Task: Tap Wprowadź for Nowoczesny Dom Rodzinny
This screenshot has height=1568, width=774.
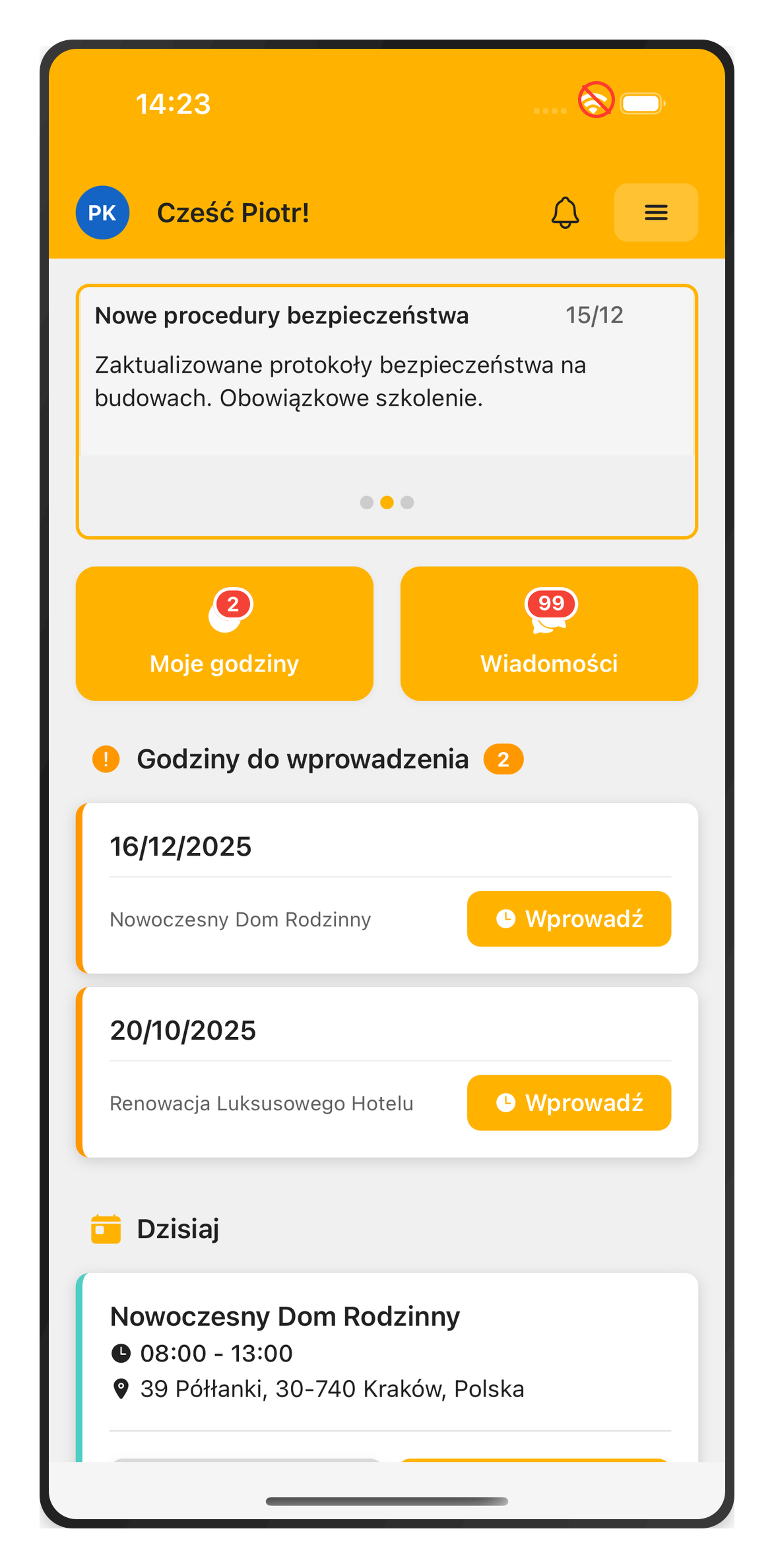Action: [x=569, y=919]
